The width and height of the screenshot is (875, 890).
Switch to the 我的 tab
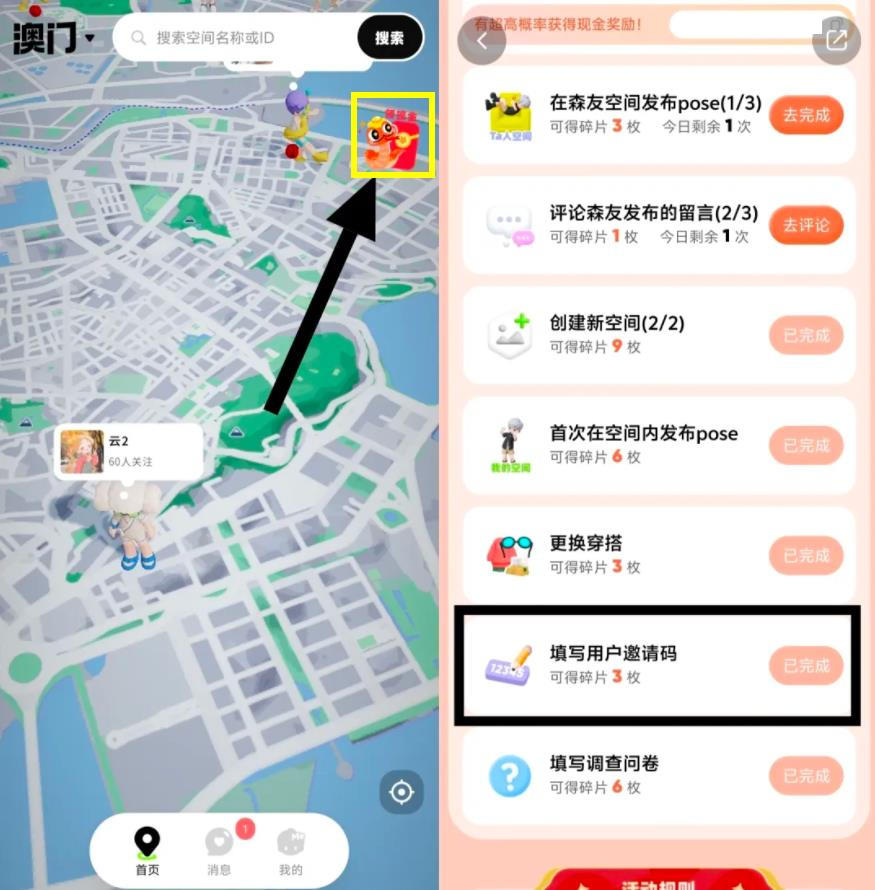click(290, 851)
